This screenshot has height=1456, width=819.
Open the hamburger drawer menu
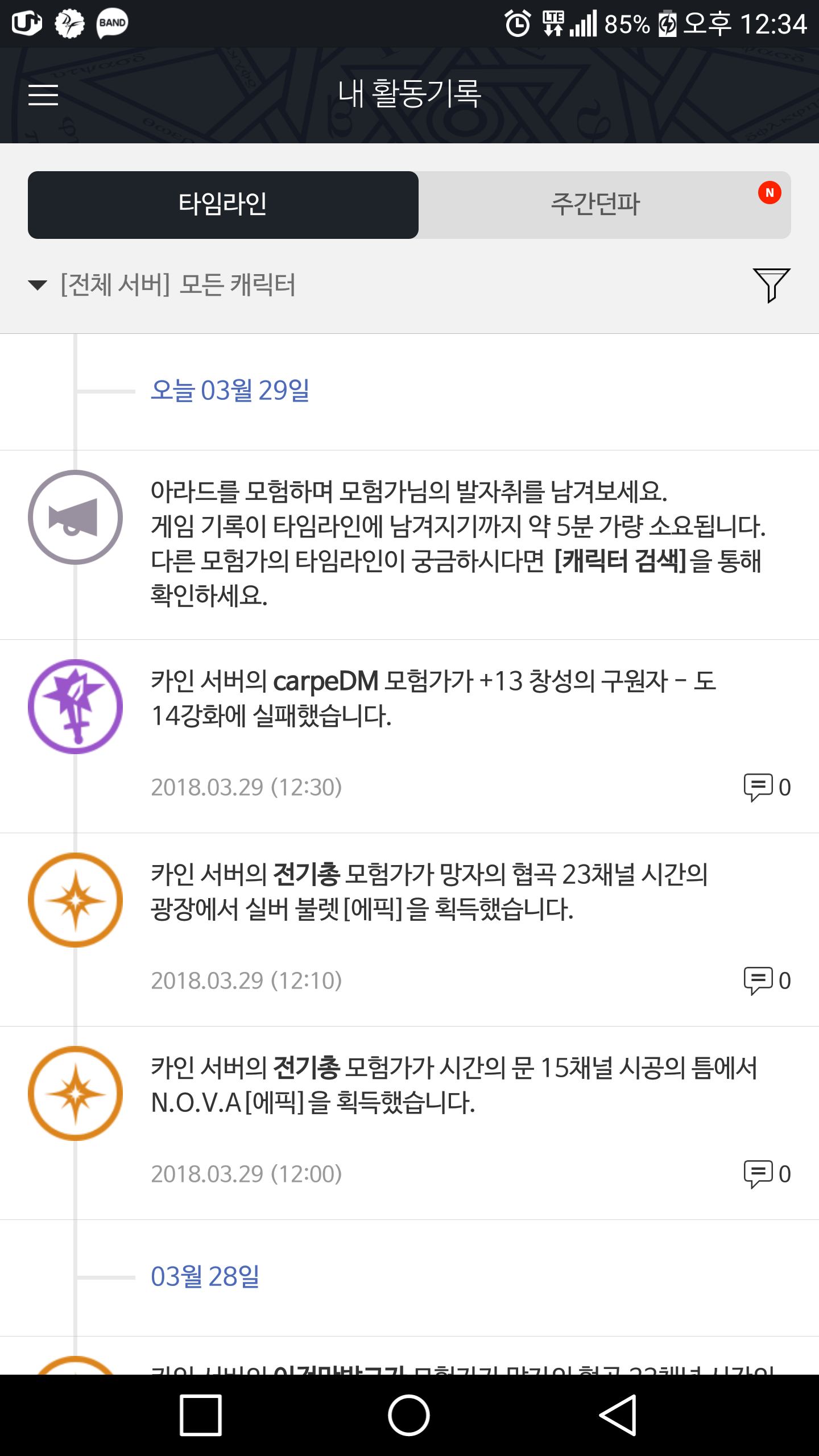coord(43,94)
